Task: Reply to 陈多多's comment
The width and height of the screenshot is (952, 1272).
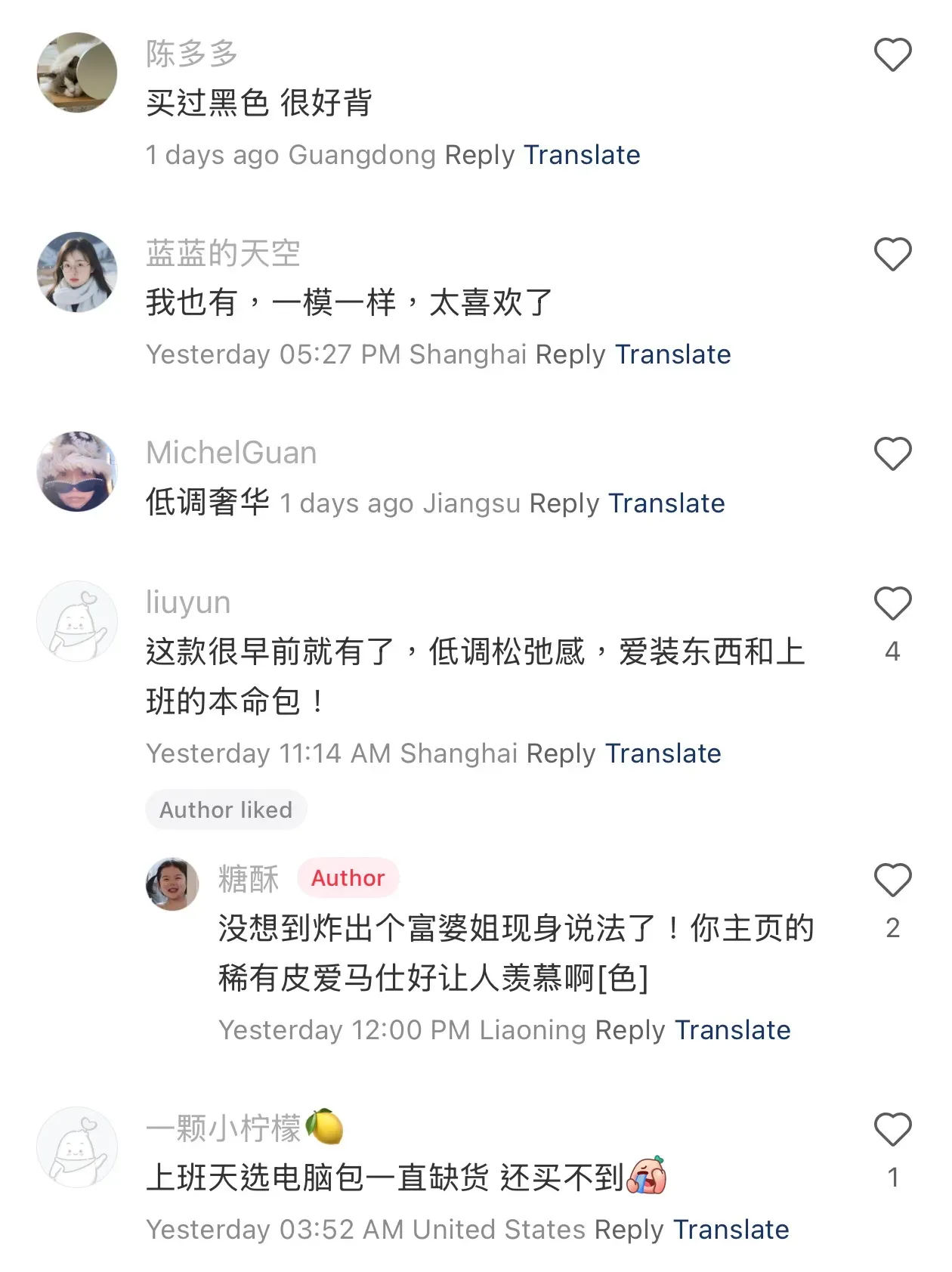Action: (x=479, y=155)
